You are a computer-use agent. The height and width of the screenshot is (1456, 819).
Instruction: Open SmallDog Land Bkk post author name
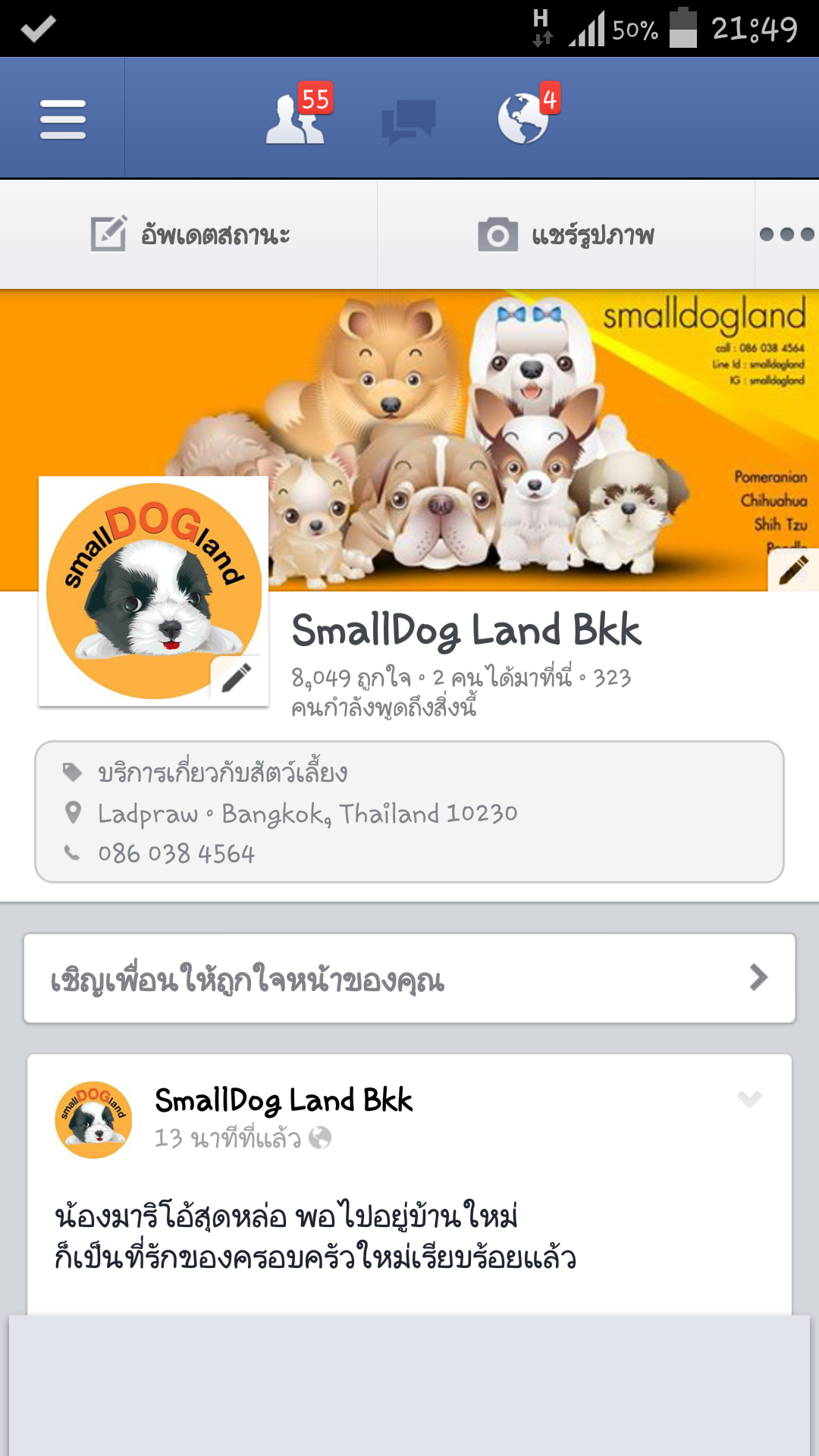pyautogui.click(x=284, y=1100)
